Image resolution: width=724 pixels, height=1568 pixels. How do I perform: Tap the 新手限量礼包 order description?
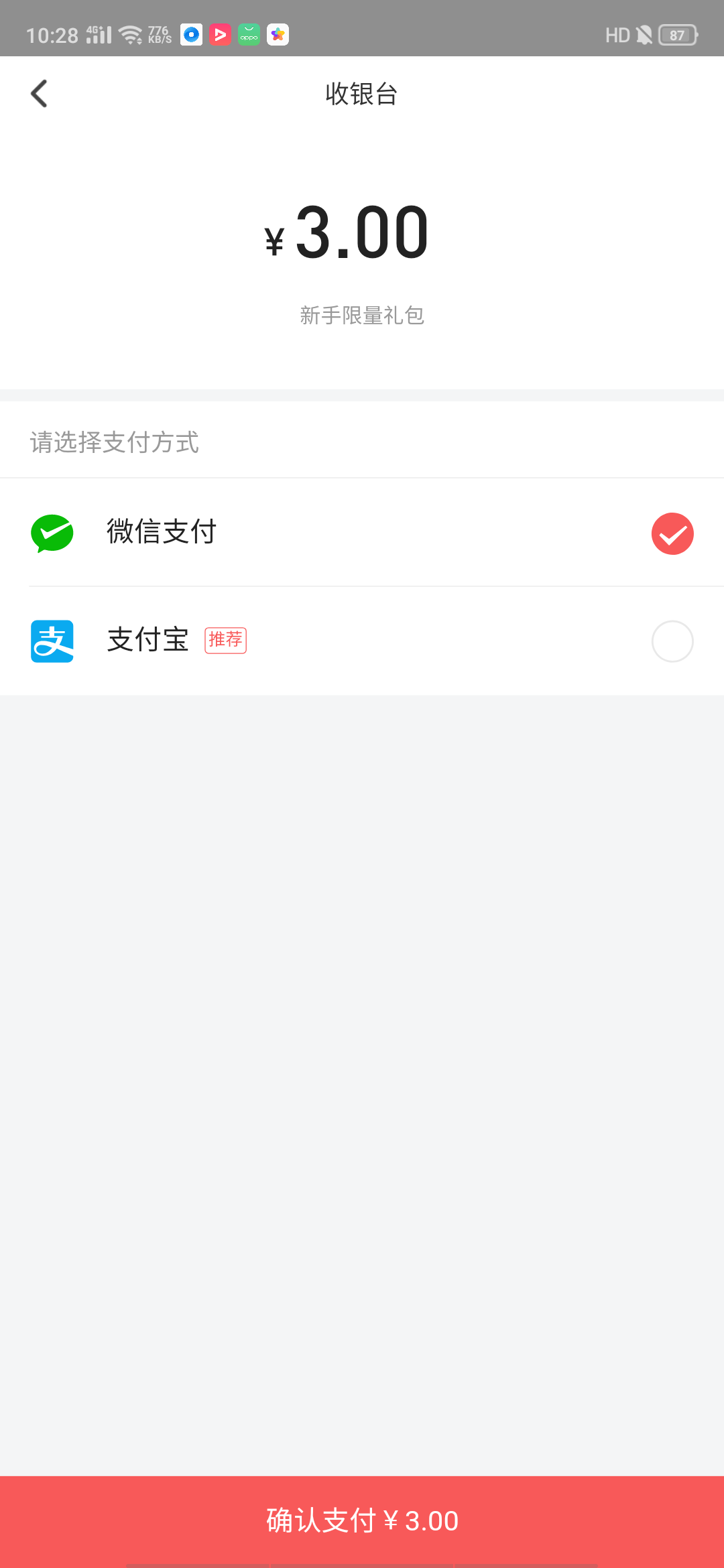362,315
